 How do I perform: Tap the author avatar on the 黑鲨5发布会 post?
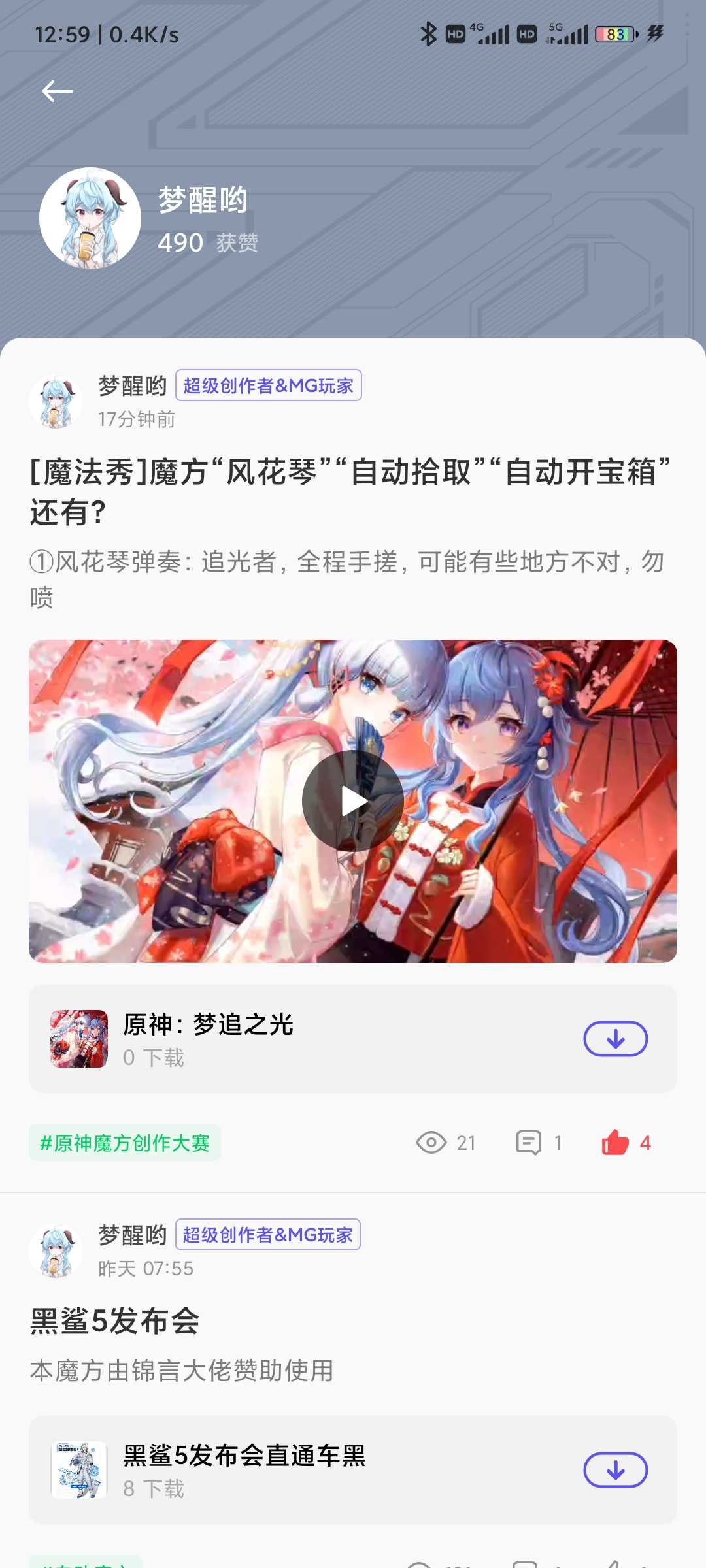56,1250
